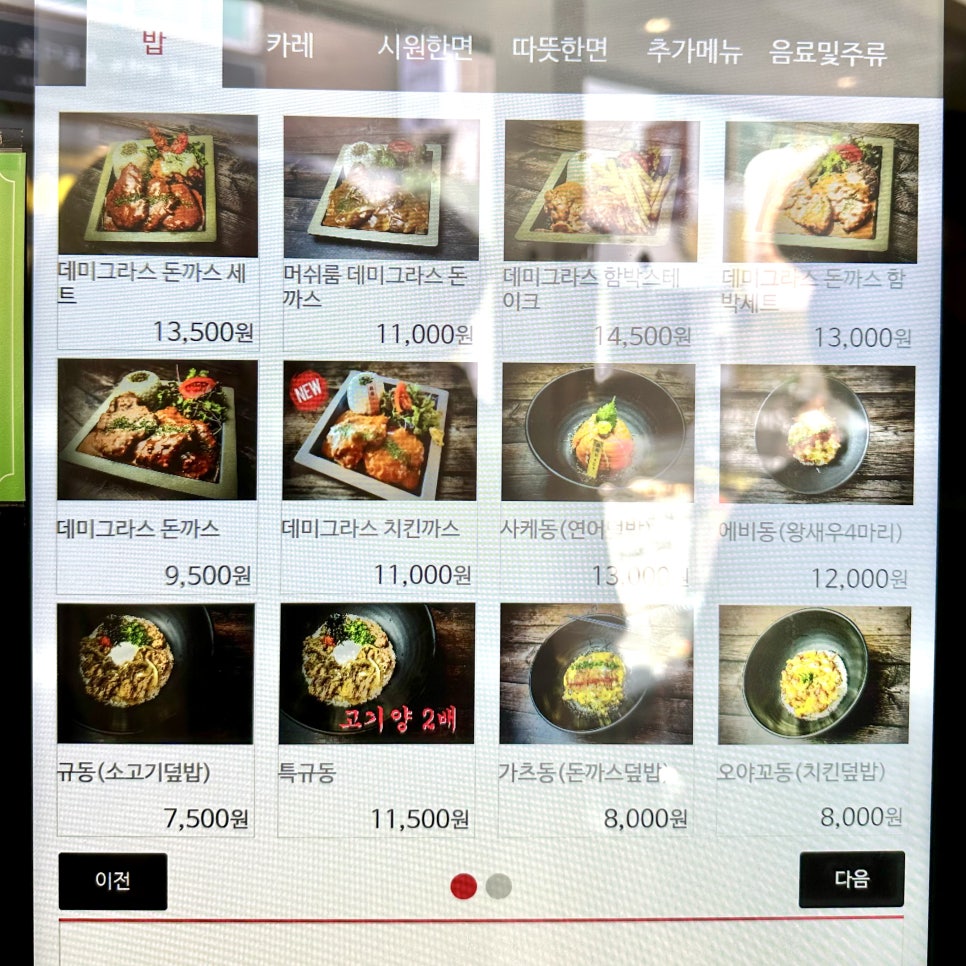
Task: Choose 에비동 (왕새우4마리)
Action: pos(817,436)
